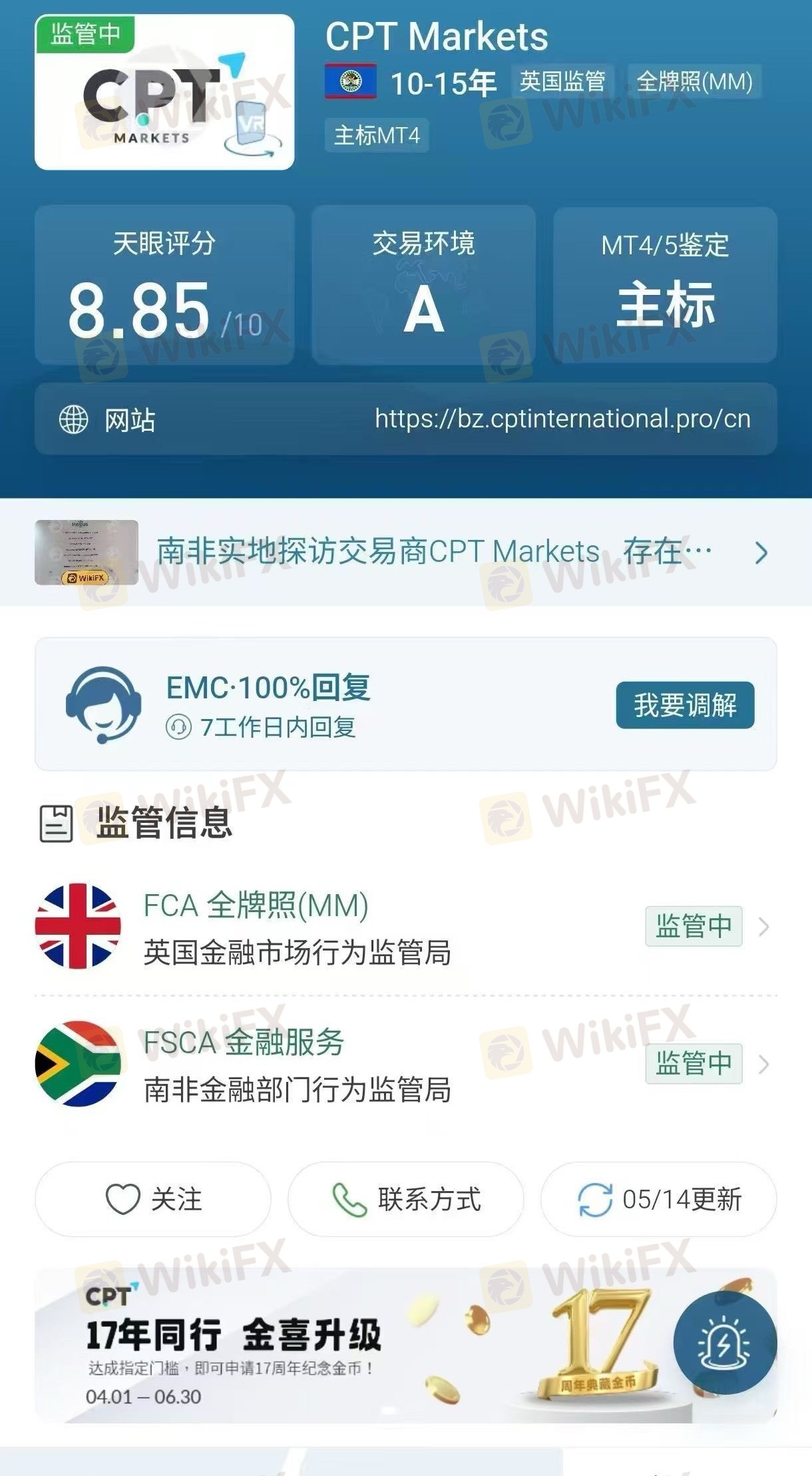Screen dimensions: 812x1476
Task: Tap the CPT Markets logo with VR badge
Action: (164, 92)
